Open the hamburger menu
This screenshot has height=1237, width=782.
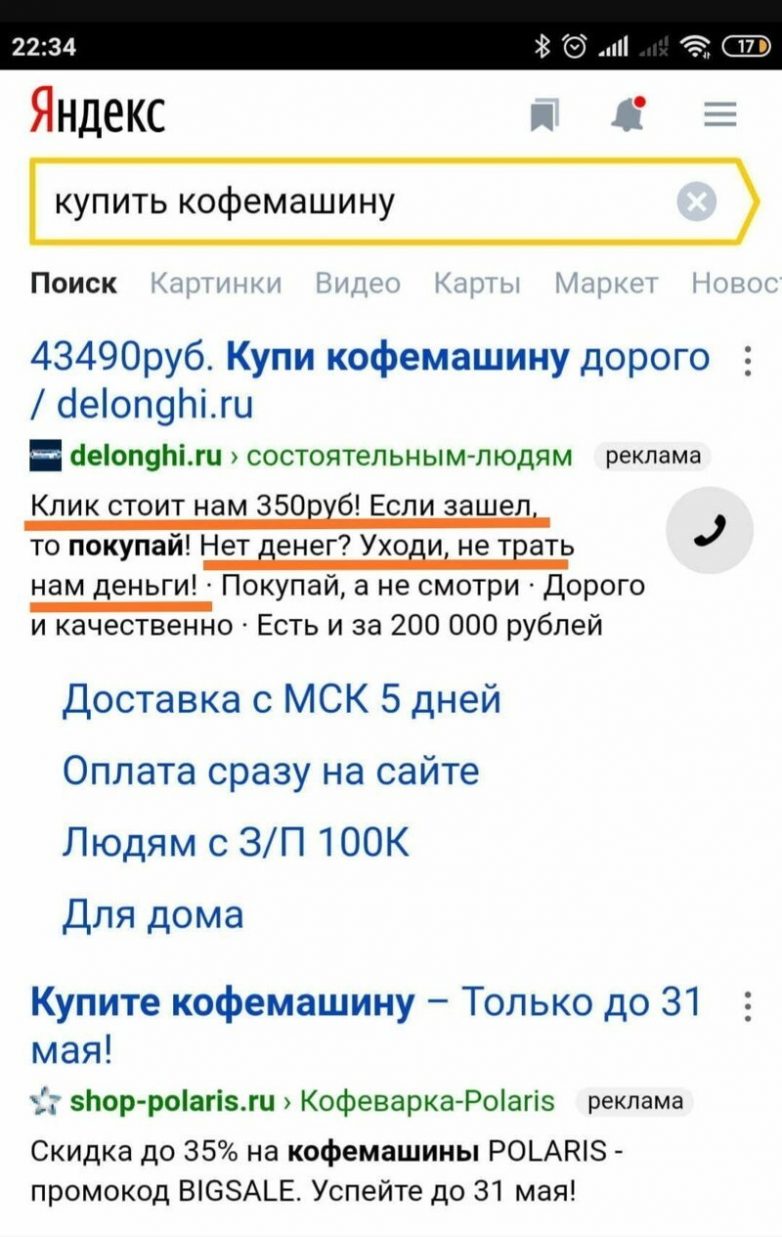pyautogui.click(x=720, y=116)
